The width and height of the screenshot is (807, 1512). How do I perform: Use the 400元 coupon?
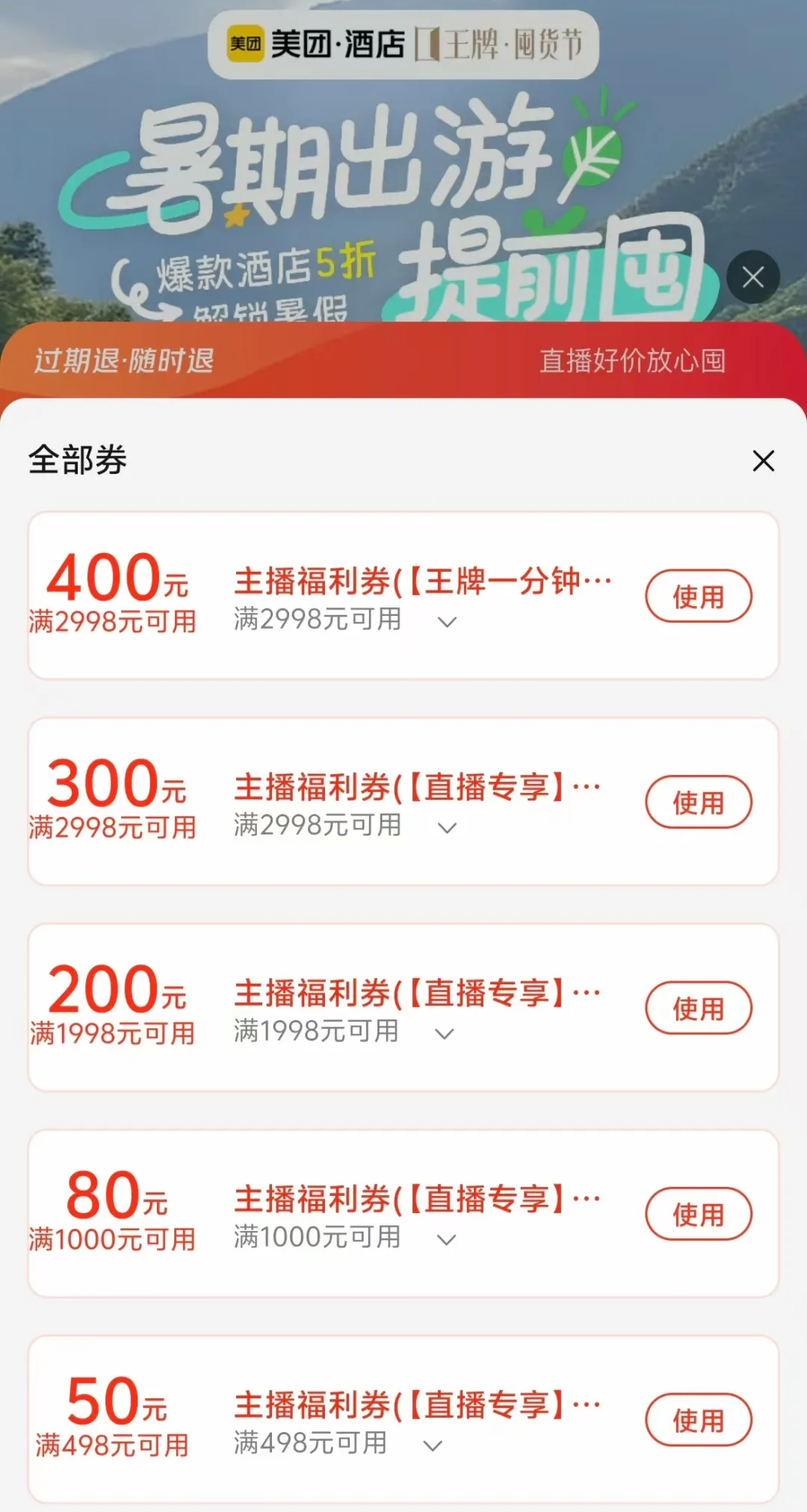click(698, 596)
